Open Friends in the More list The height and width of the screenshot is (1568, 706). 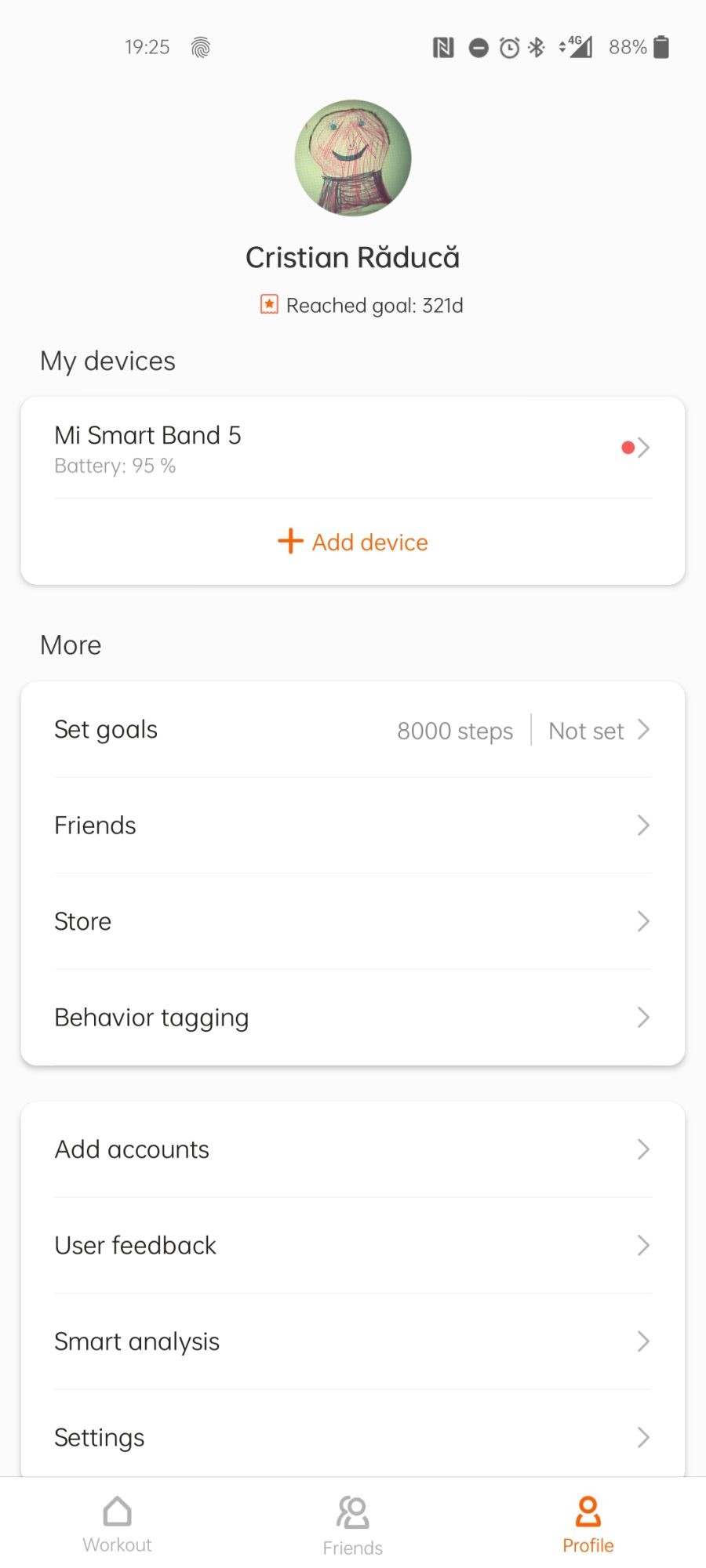[x=353, y=826]
